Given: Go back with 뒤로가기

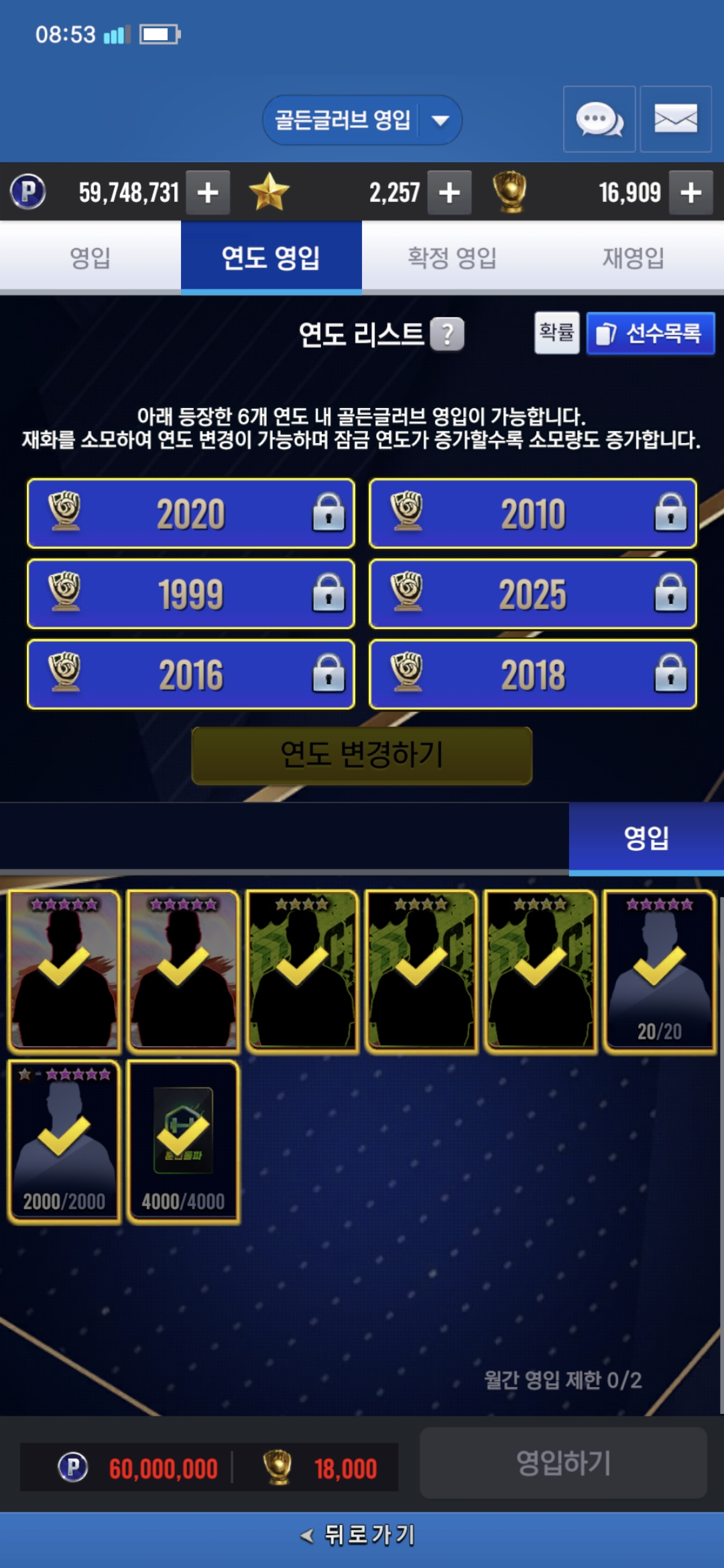Looking at the screenshot, I should click(362, 1534).
